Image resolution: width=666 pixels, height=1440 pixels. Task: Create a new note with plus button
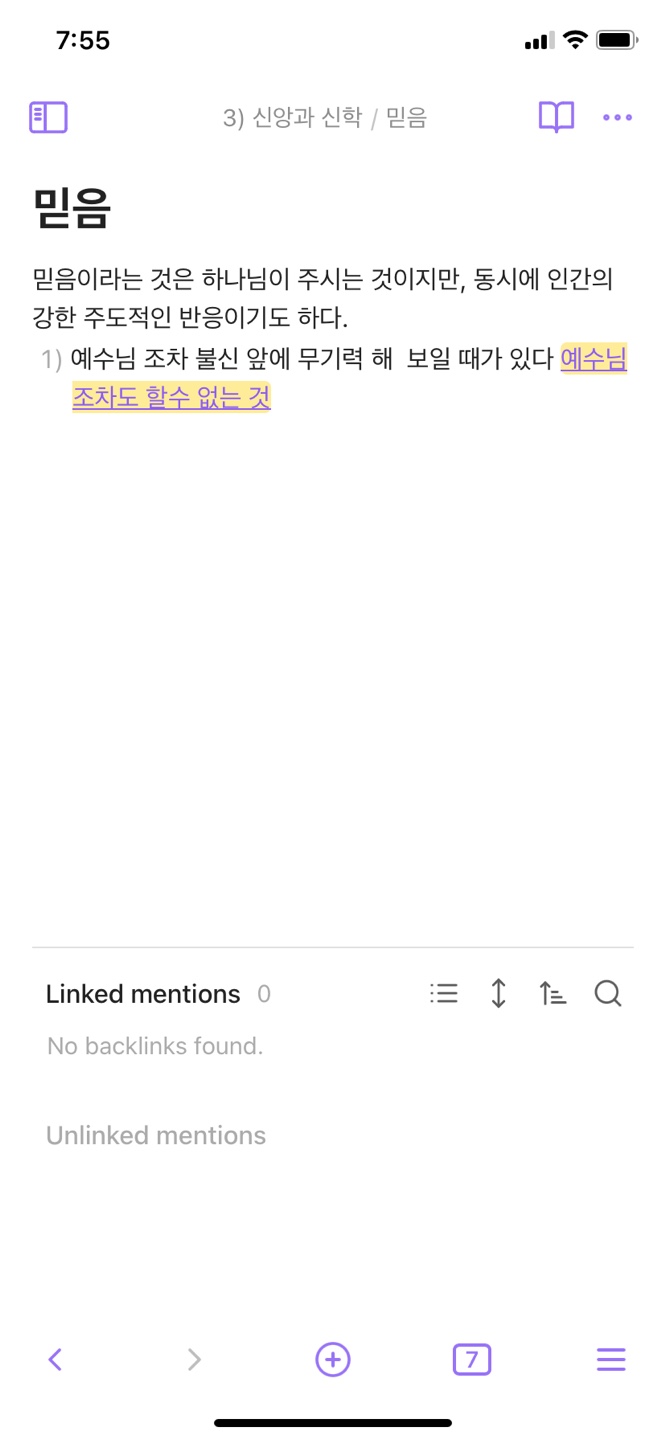(x=333, y=1359)
